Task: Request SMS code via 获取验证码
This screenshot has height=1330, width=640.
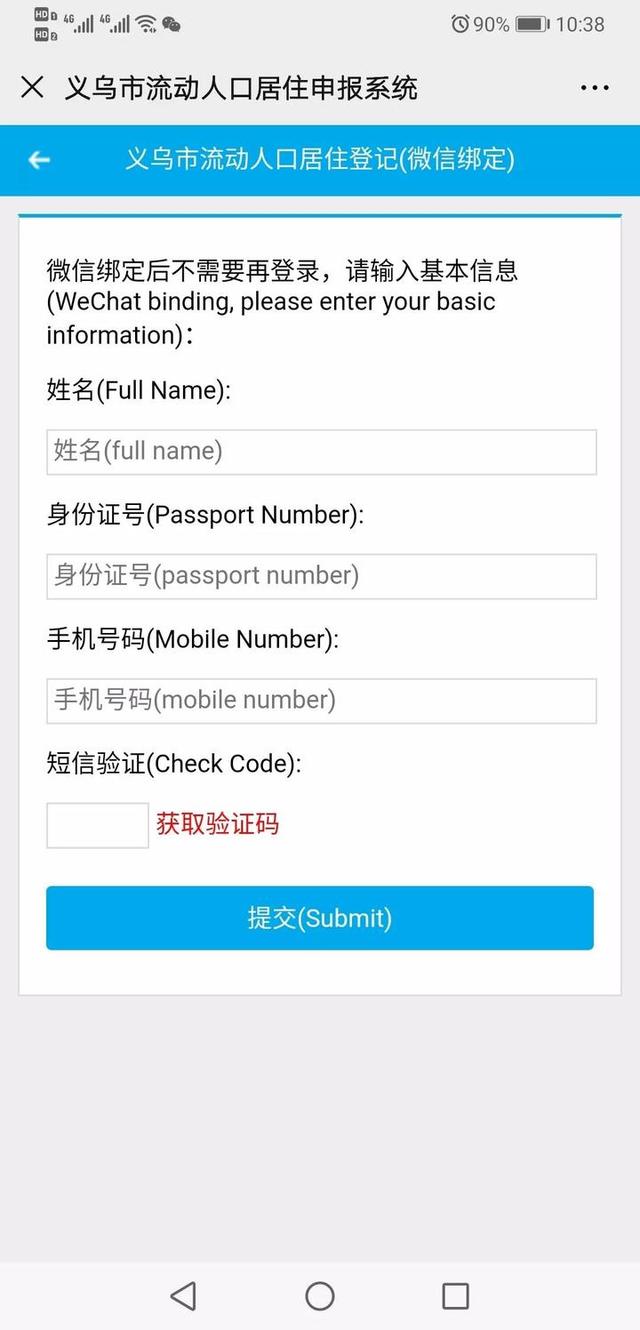Action: [x=217, y=825]
